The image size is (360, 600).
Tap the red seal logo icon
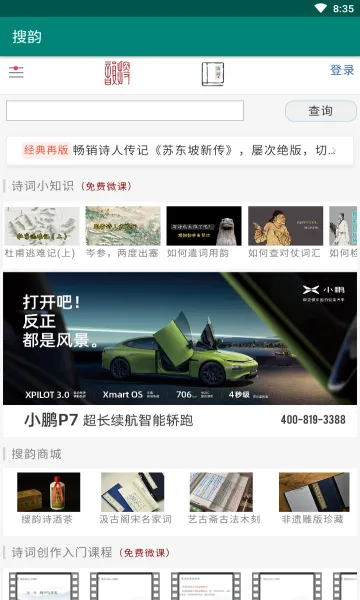coord(117,73)
